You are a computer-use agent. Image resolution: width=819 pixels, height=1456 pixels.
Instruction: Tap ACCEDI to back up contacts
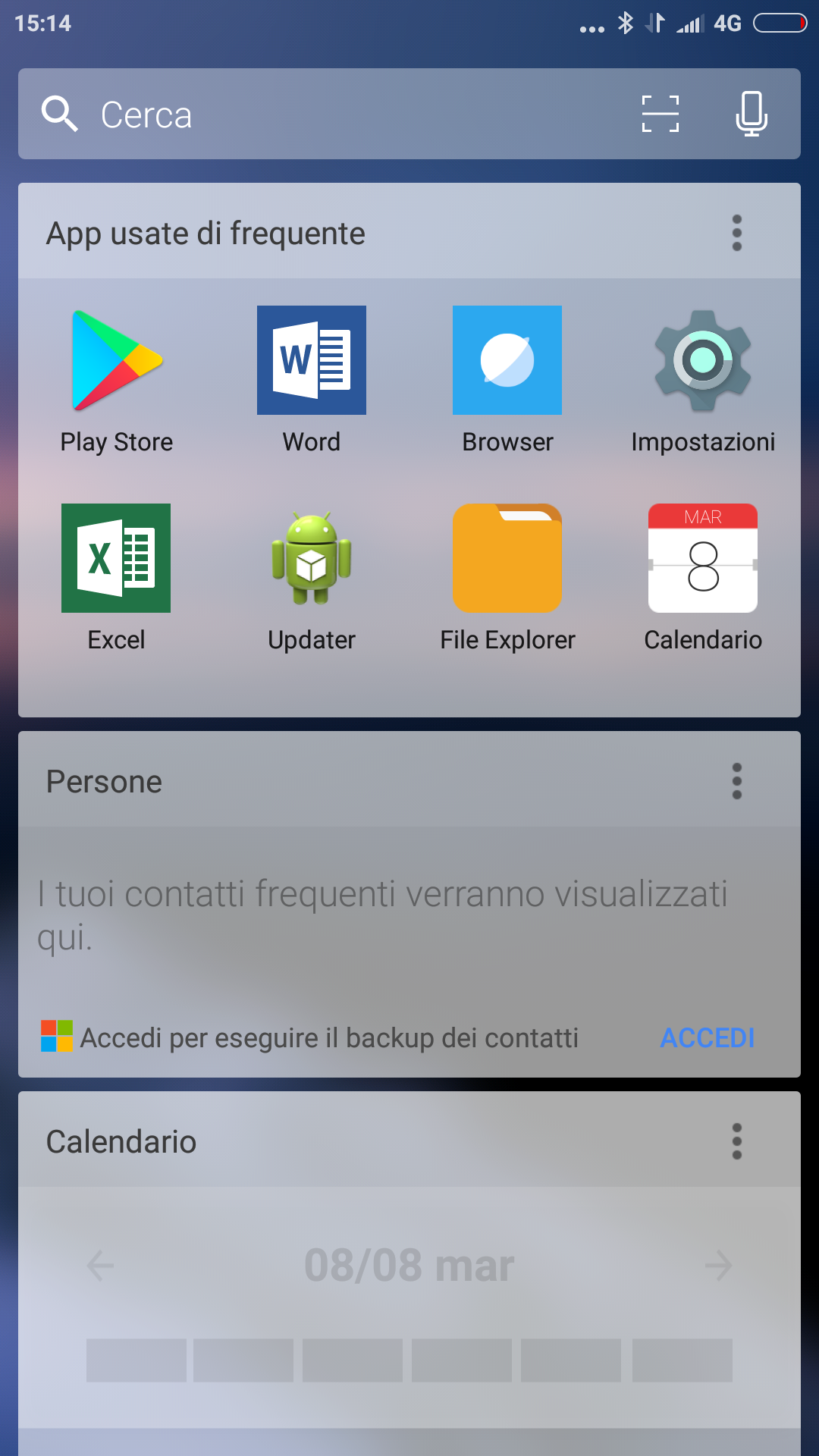[708, 1037]
